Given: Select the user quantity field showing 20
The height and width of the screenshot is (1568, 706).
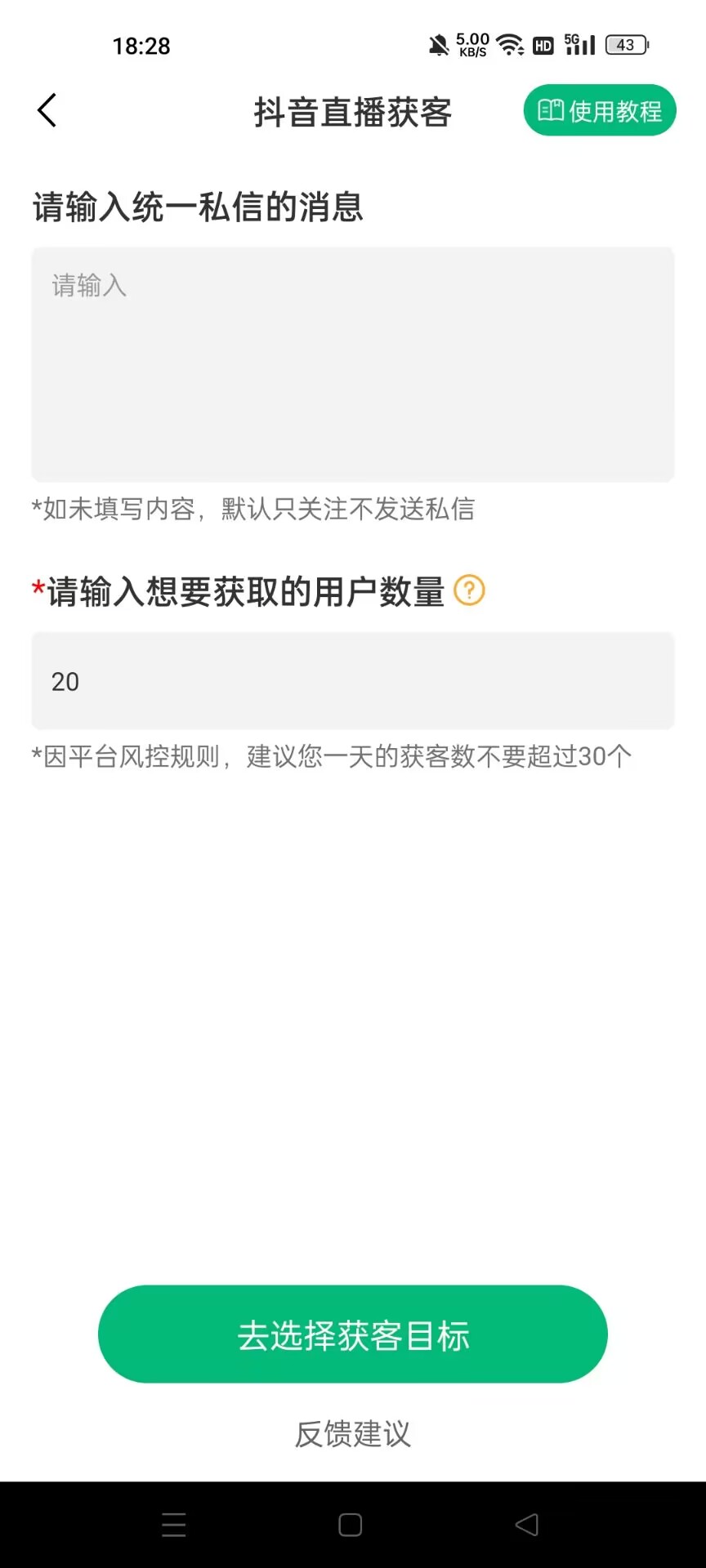Looking at the screenshot, I should [352, 680].
